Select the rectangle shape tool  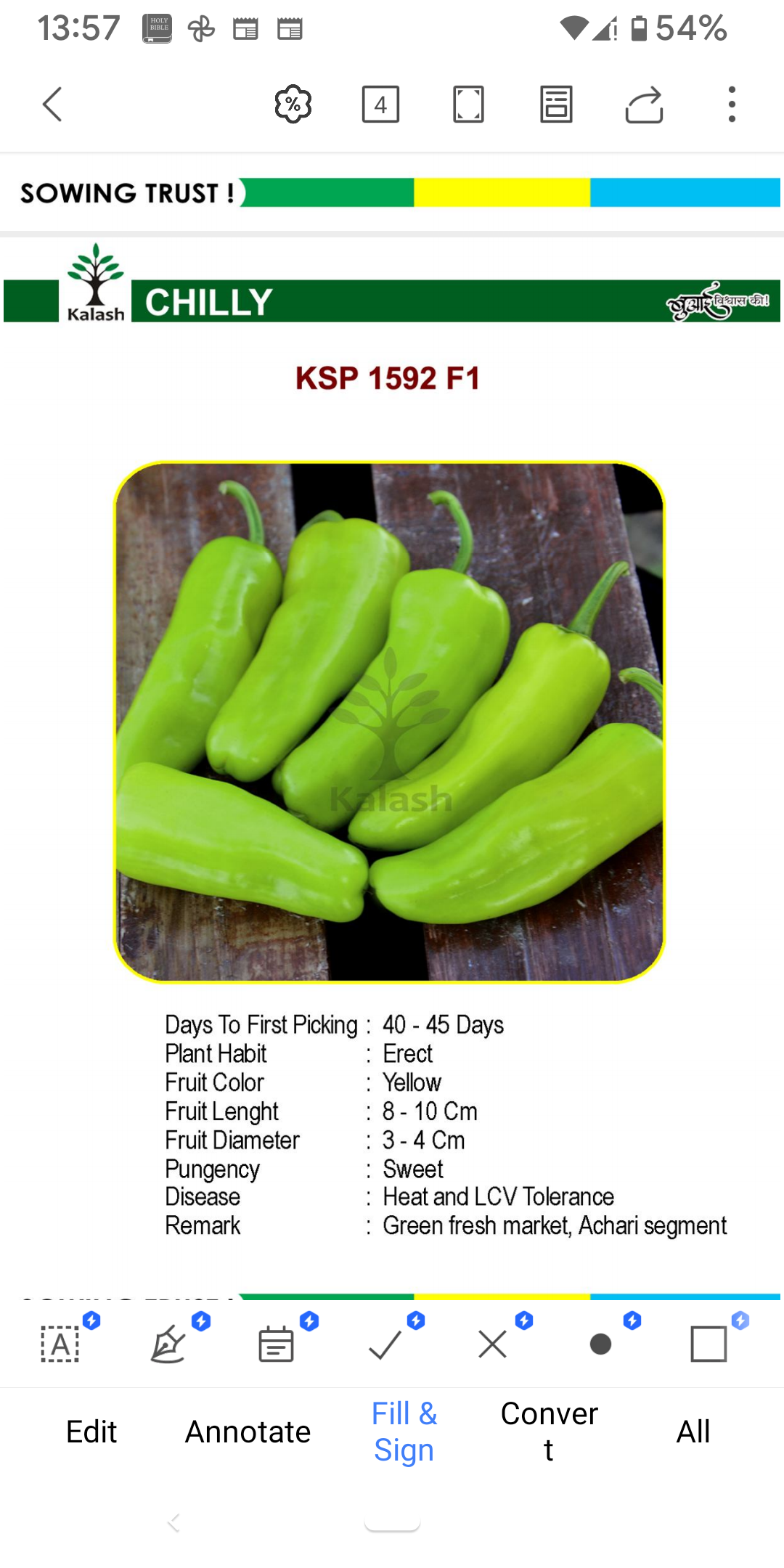pos(709,1344)
